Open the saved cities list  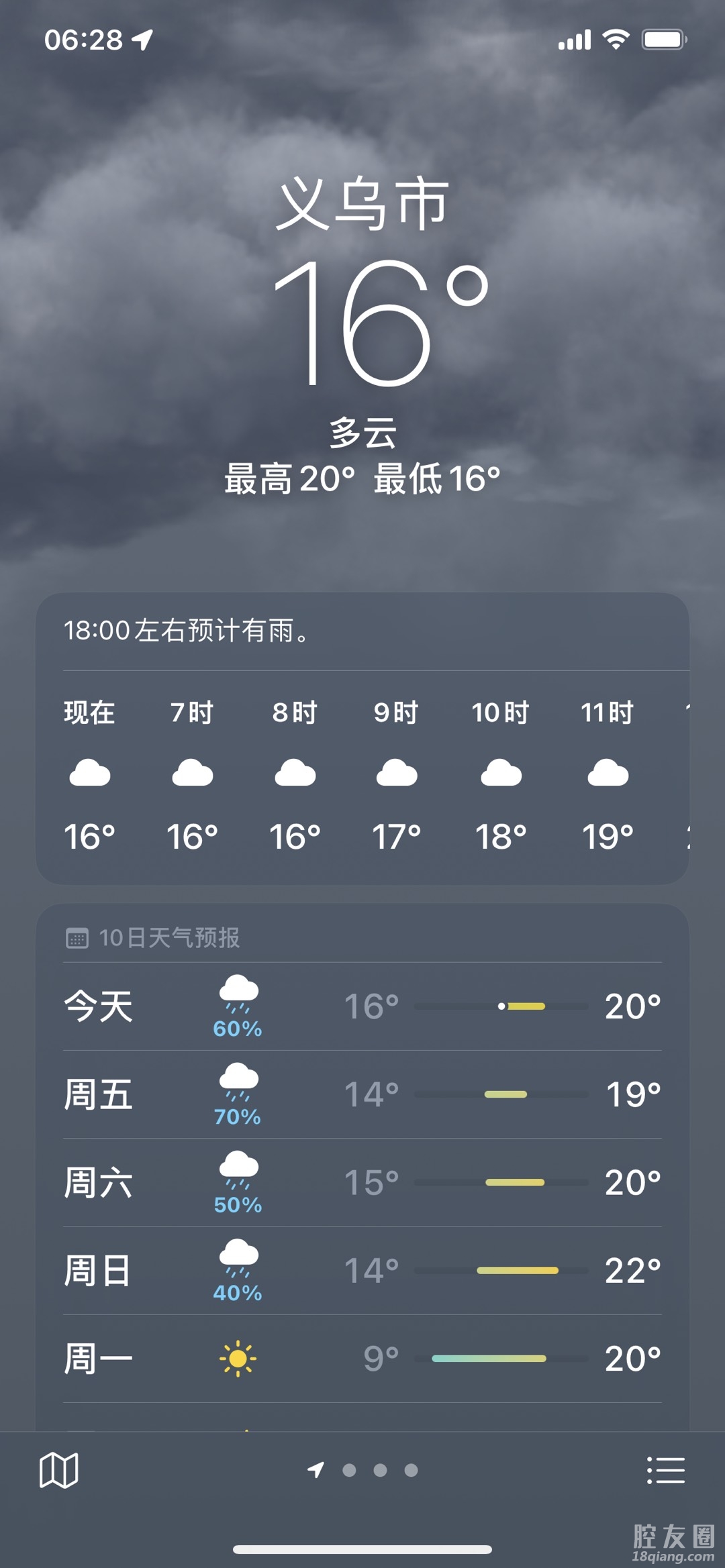click(665, 1470)
